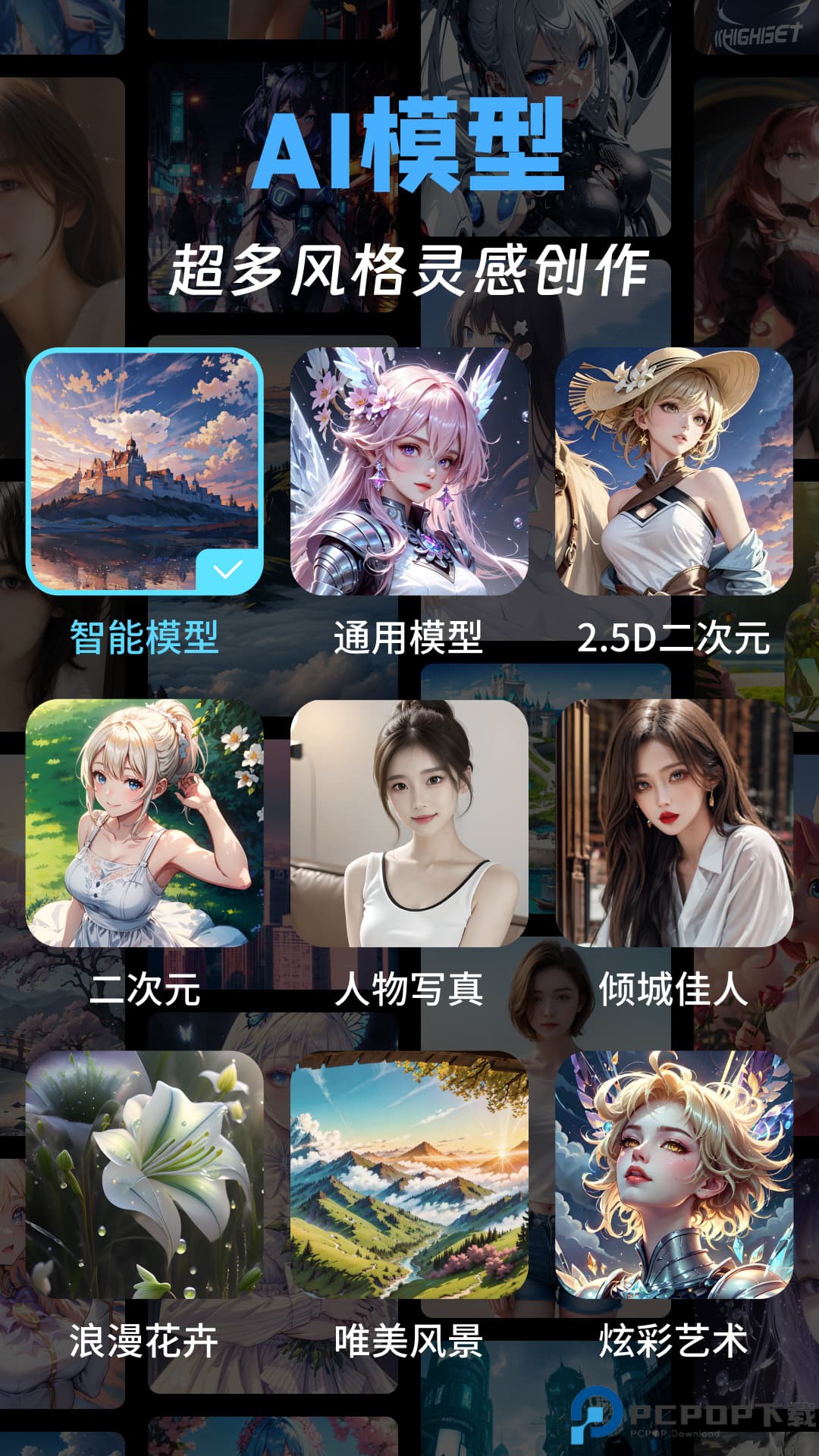Click the 超多风格灵感创作 subtitle text
The width and height of the screenshot is (819, 1456).
click(409, 267)
